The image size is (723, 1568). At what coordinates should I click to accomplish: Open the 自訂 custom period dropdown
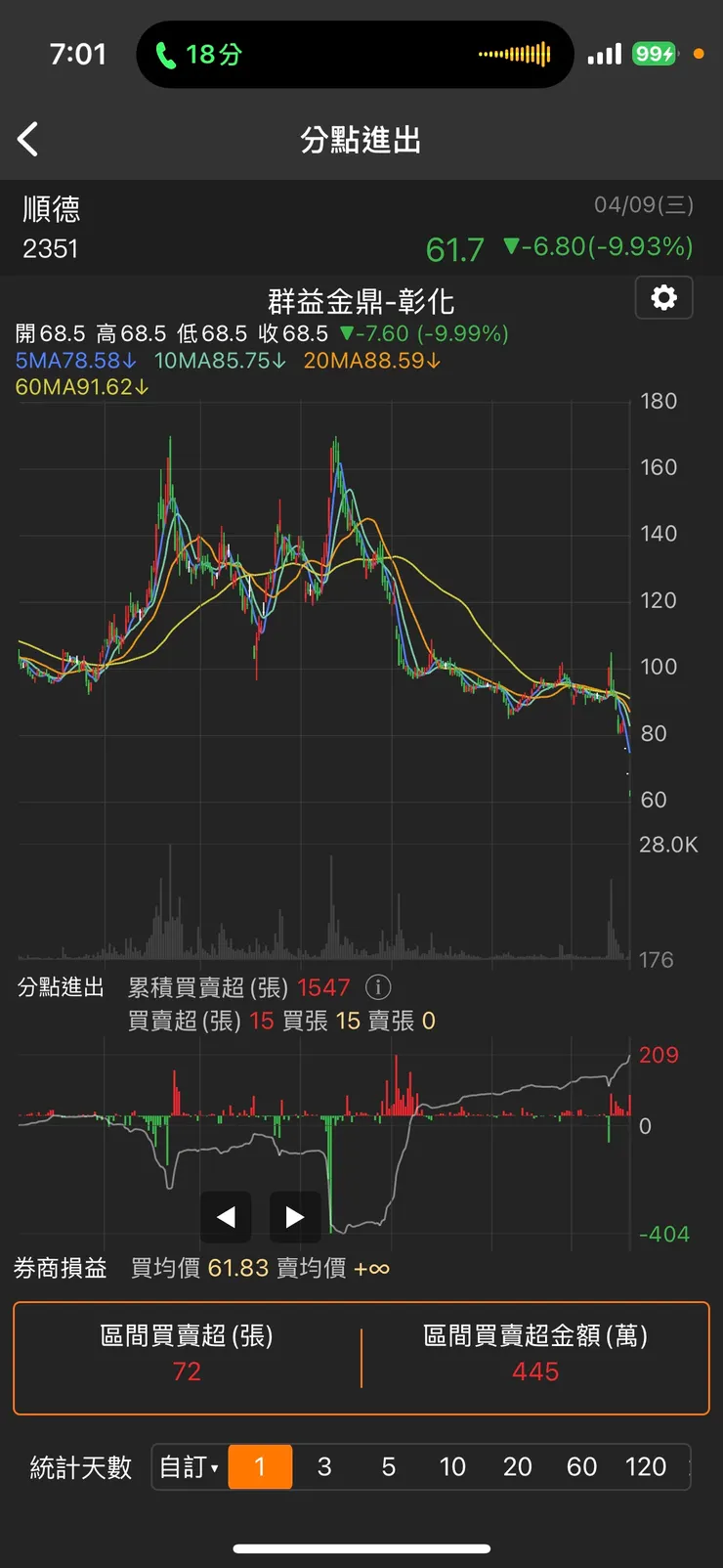(x=188, y=1466)
